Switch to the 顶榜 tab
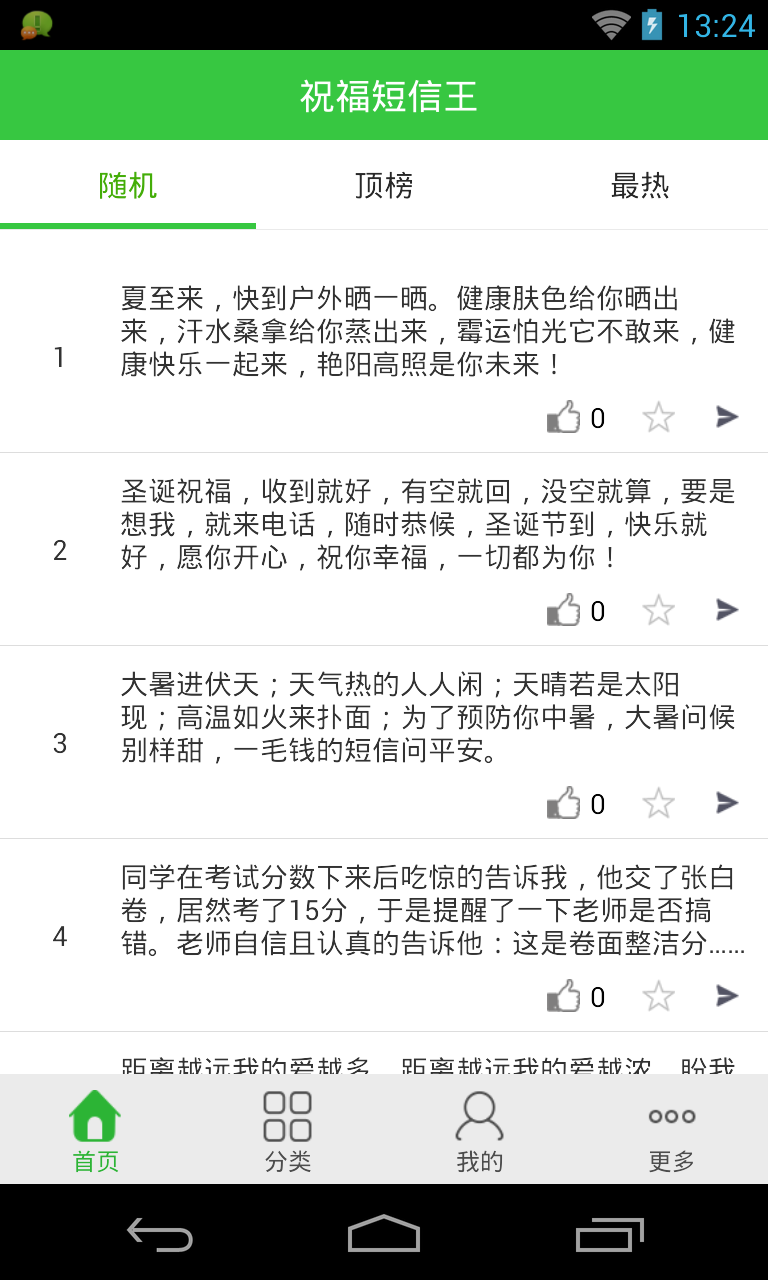Image resolution: width=768 pixels, height=1280 pixels. click(x=383, y=186)
